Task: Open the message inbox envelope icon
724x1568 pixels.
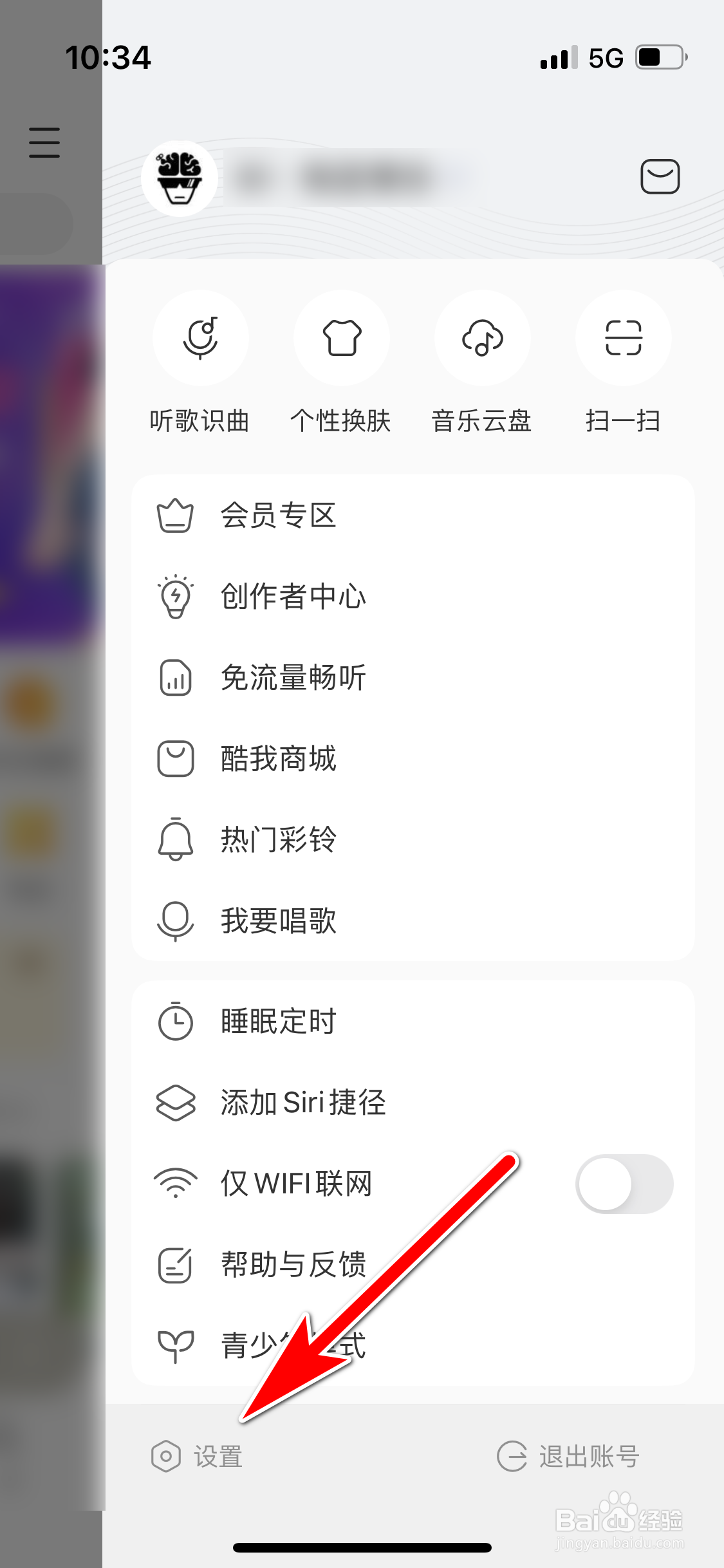Action: (x=660, y=176)
